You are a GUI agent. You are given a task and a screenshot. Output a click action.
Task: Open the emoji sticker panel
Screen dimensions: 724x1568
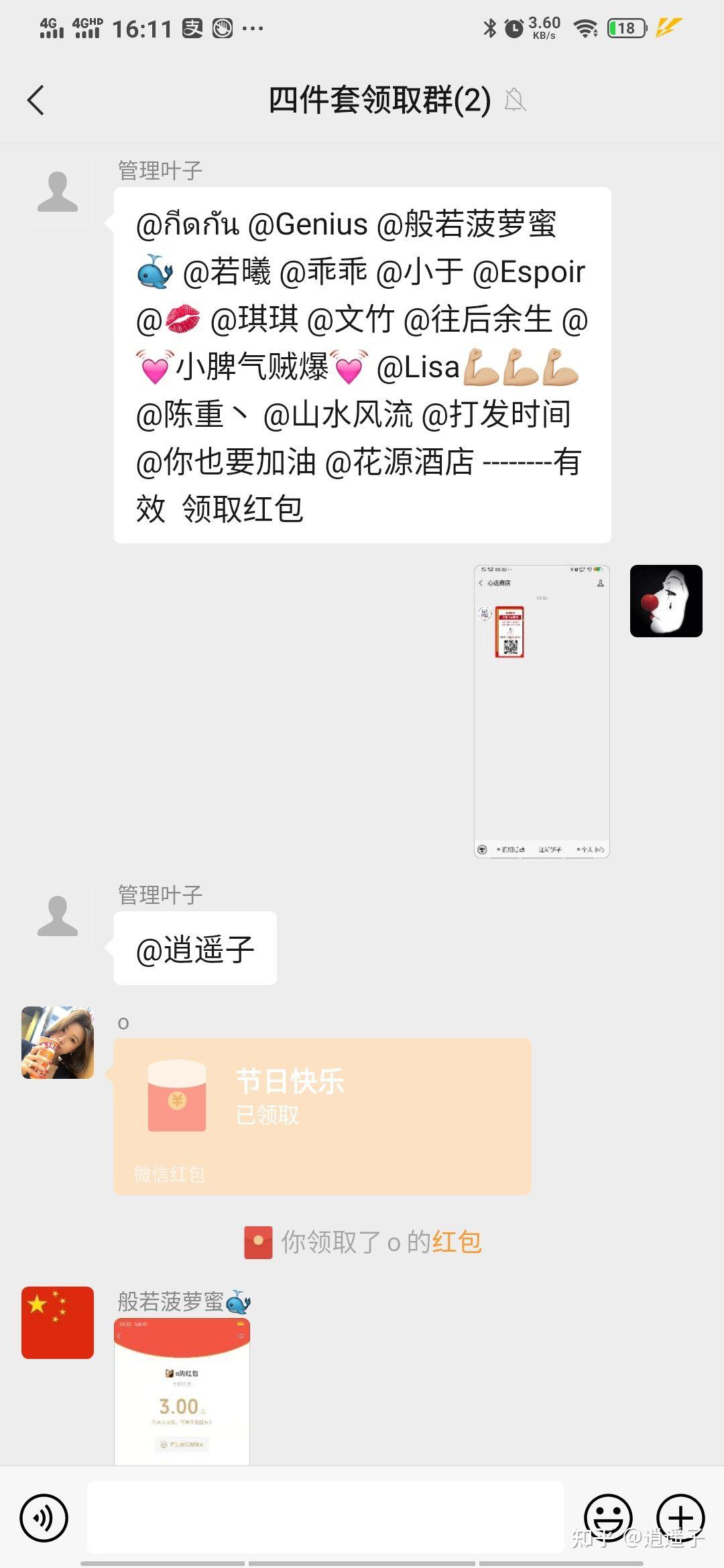coord(608,1517)
